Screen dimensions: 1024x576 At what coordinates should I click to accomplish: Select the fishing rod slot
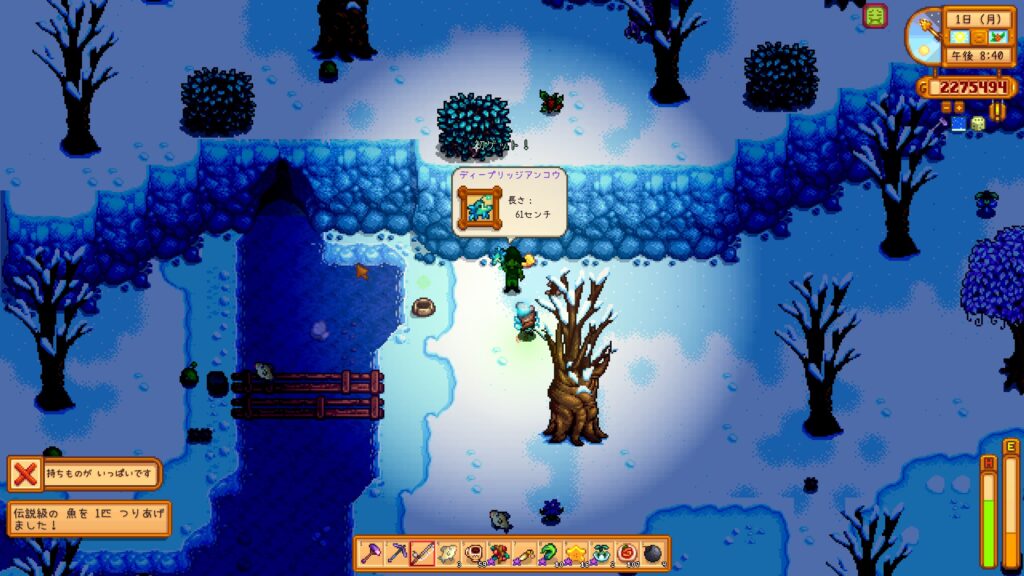click(x=422, y=553)
